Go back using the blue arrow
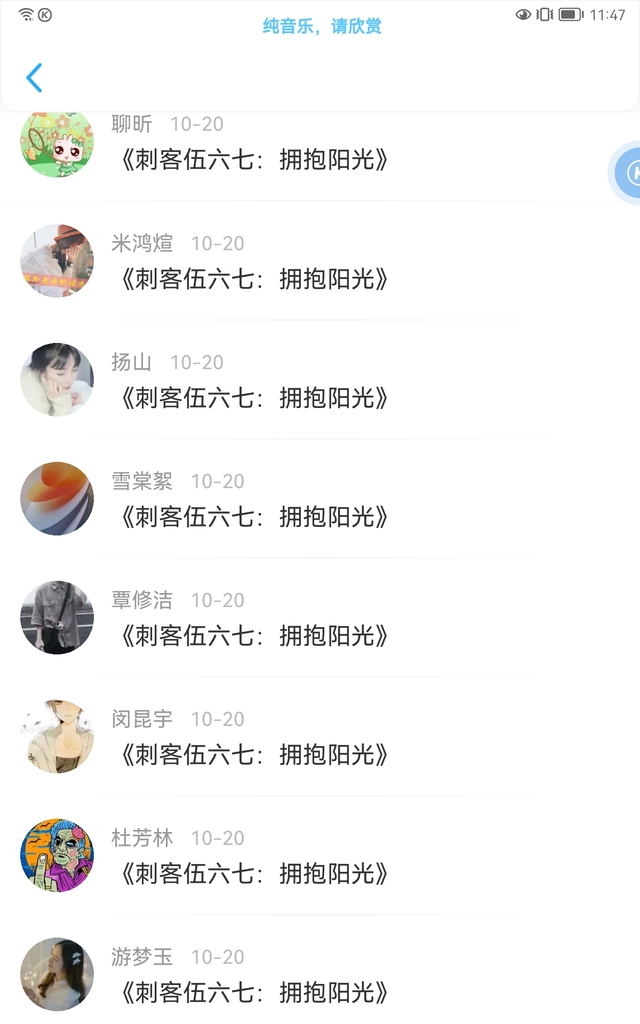This screenshot has height=1024, width=640. pyautogui.click(x=34, y=78)
